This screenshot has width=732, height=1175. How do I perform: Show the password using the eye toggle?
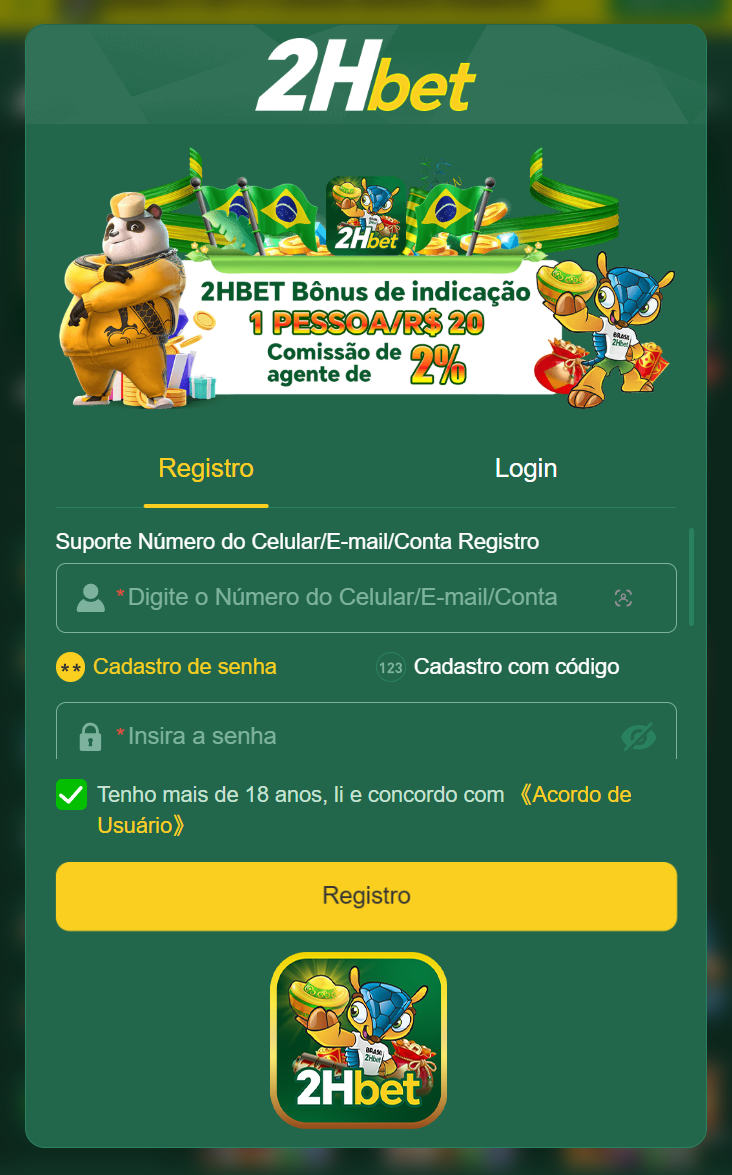pyautogui.click(x=636, y=735)
